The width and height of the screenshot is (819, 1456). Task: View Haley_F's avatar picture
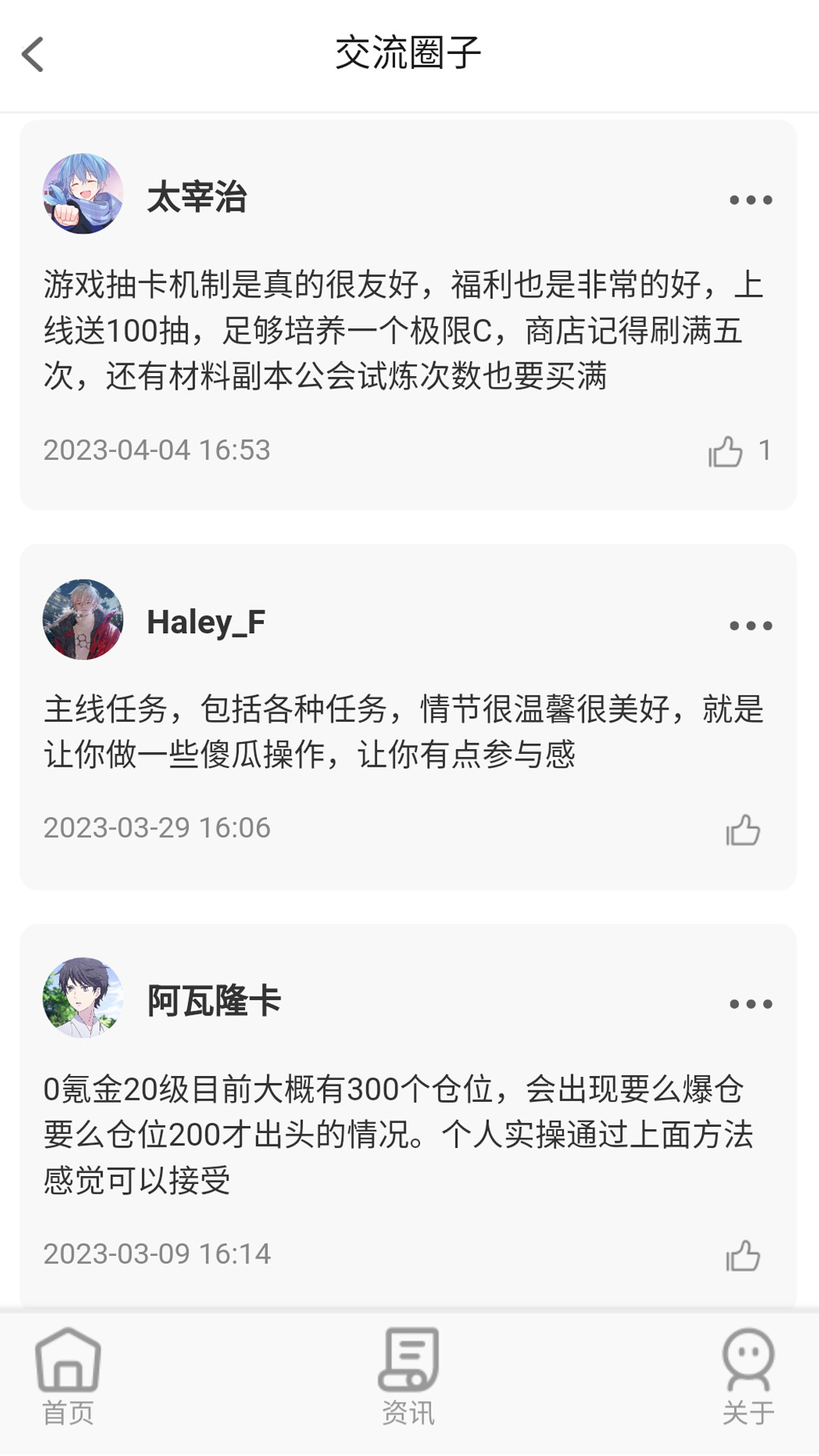(83, 620)
